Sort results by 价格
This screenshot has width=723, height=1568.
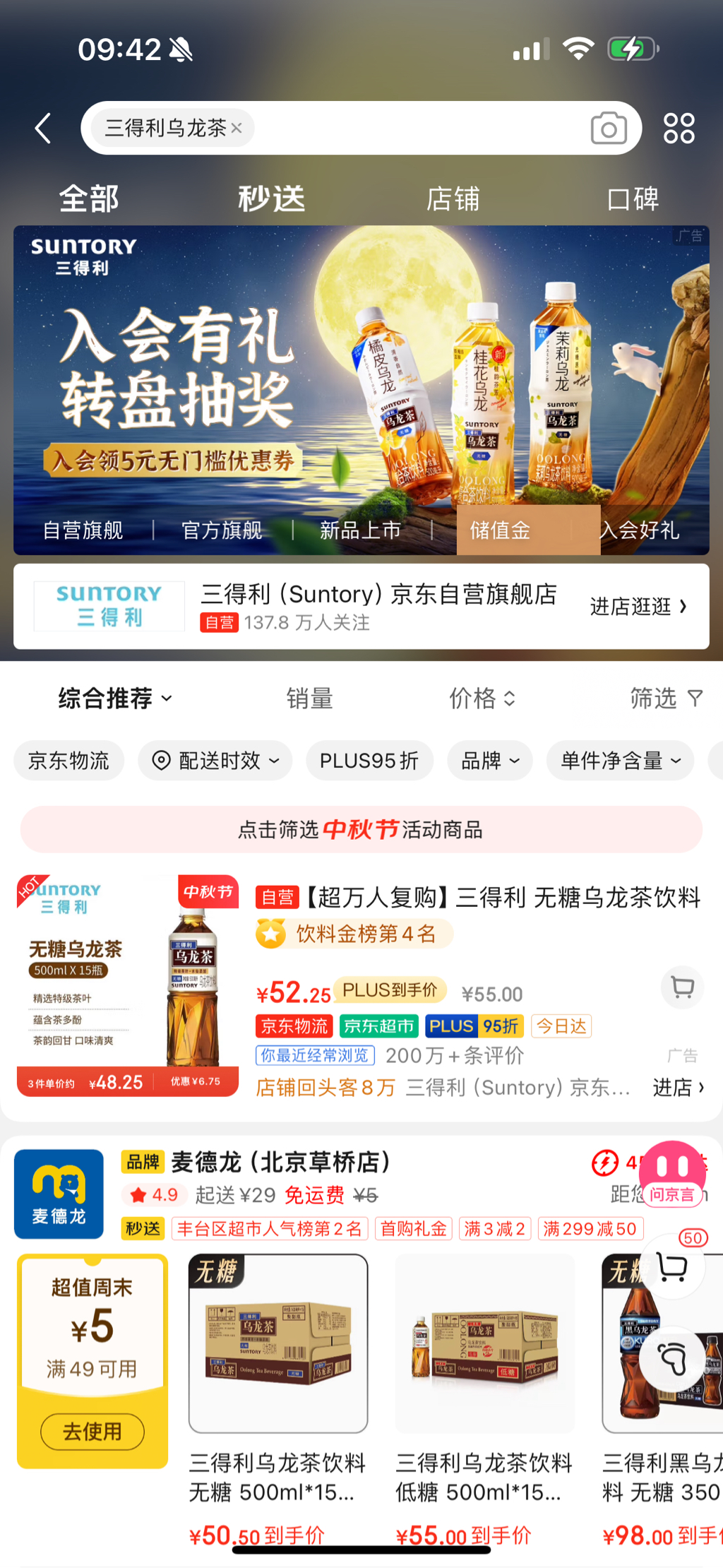click(x=482, y=699)
